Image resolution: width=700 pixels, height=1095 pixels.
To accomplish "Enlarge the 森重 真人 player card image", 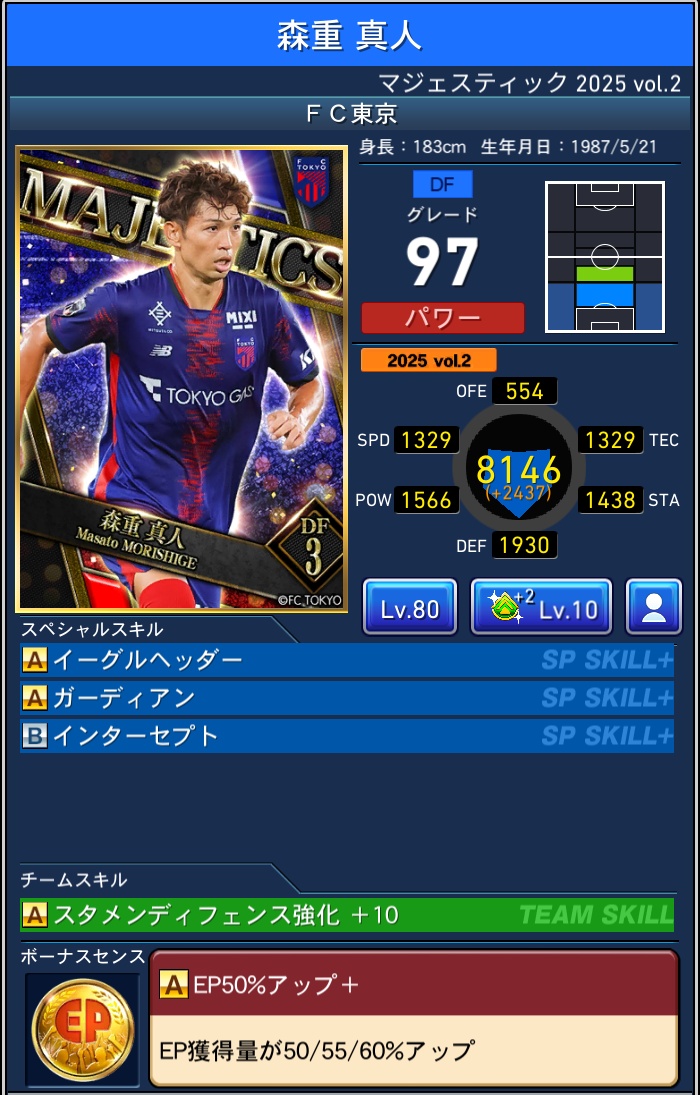I will click(182, 380).
